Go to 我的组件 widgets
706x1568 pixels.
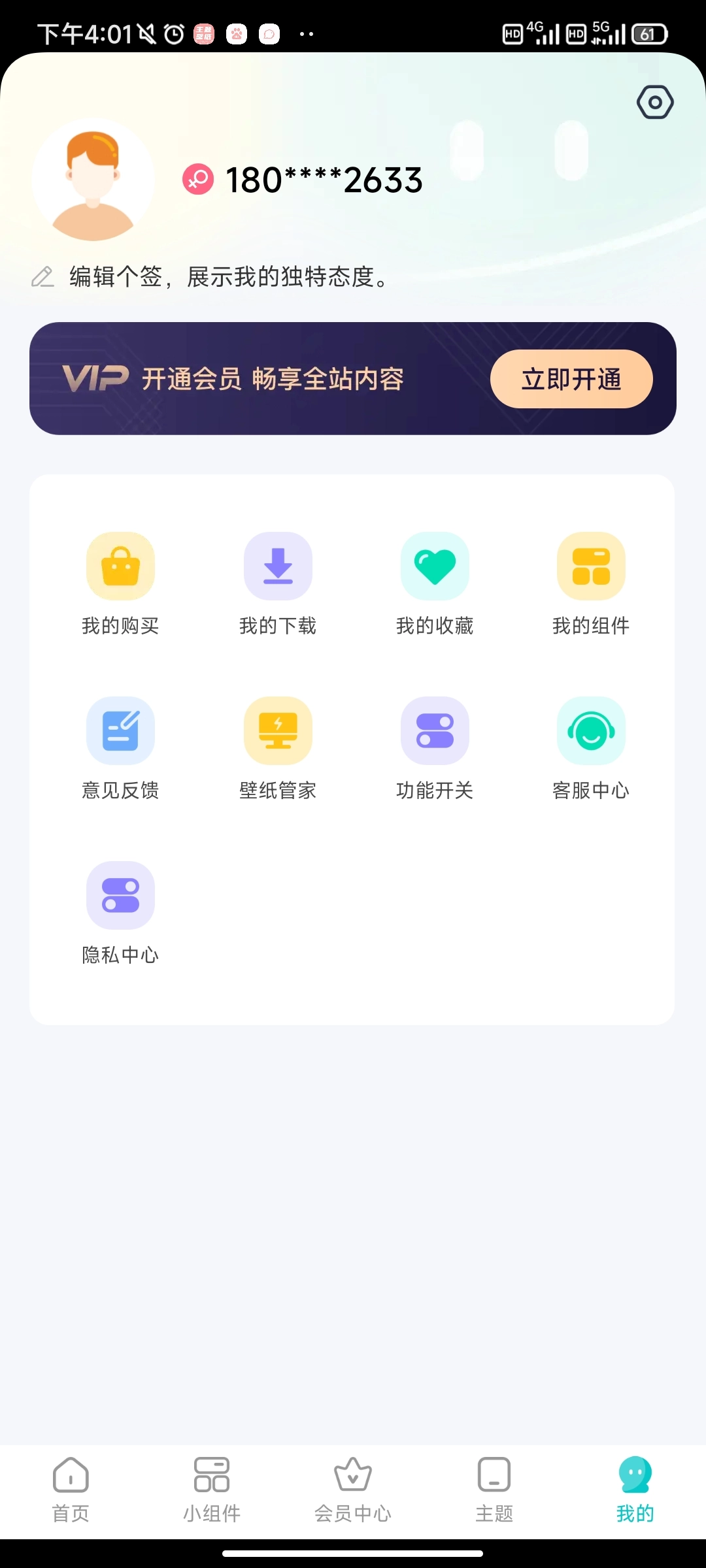click(591, 581)
